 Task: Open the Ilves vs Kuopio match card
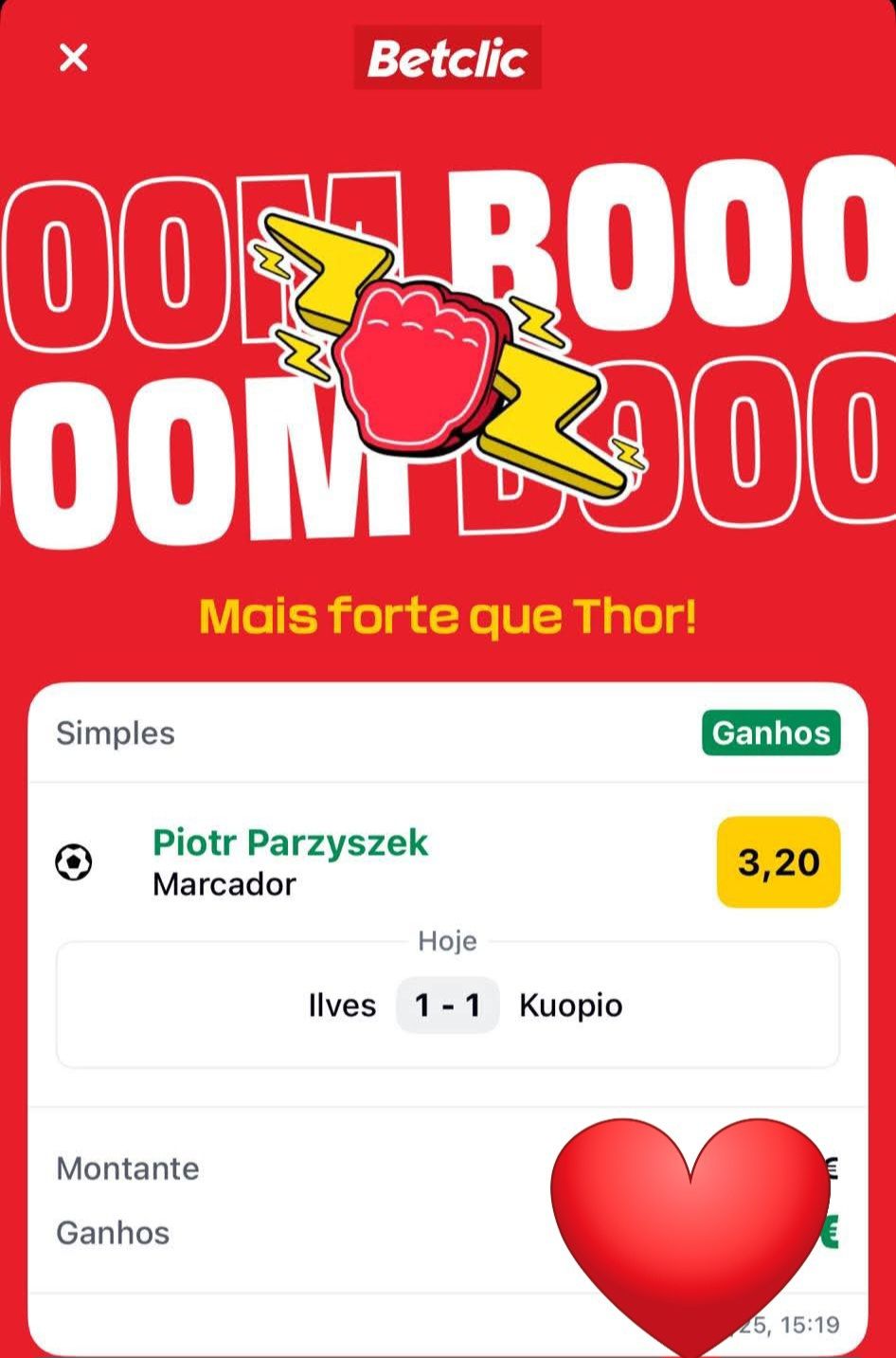pyautogui.click(x=447, y=1005)
